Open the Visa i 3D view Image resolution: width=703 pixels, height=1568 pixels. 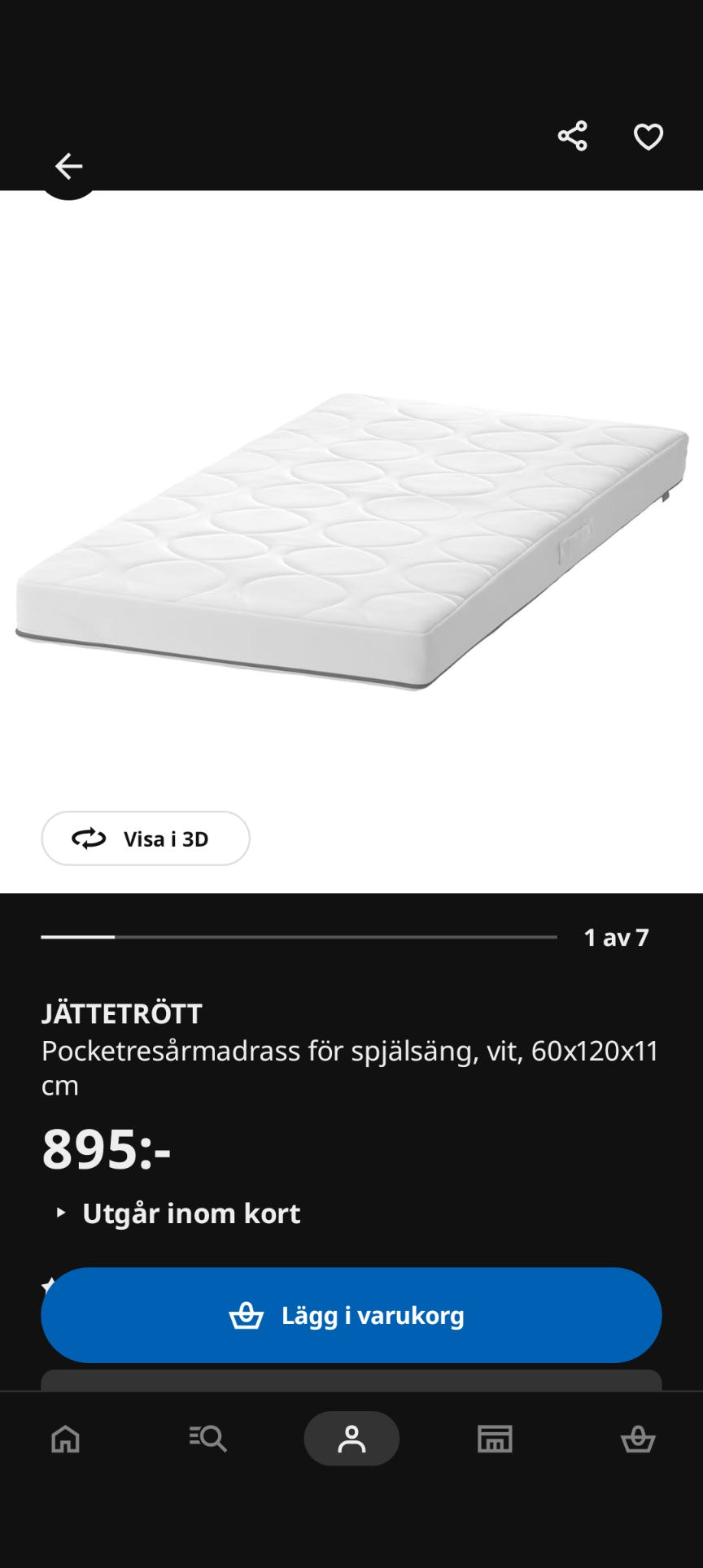tap(146, 838)
